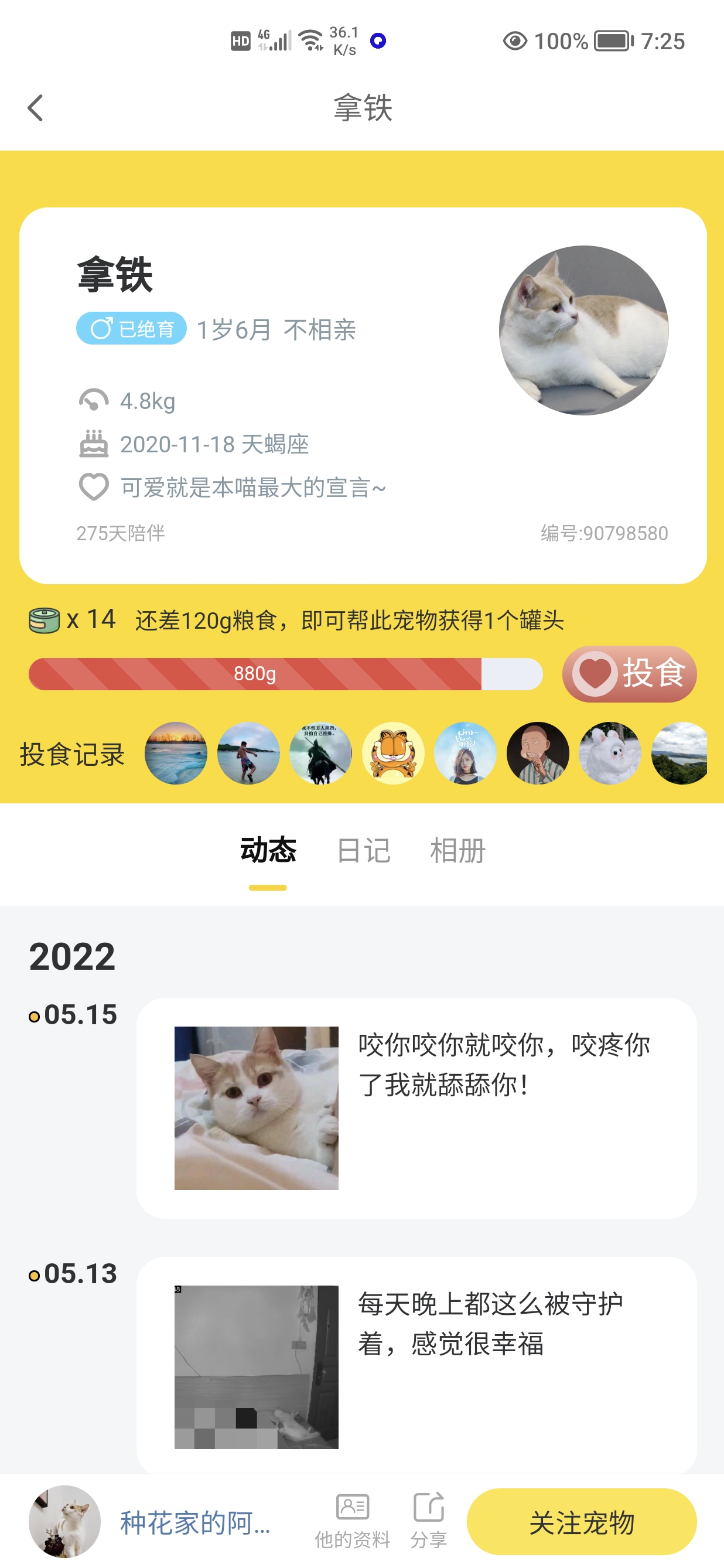
Task: Open the Garfield avatar in 投食记录
Action: [393, 753]
